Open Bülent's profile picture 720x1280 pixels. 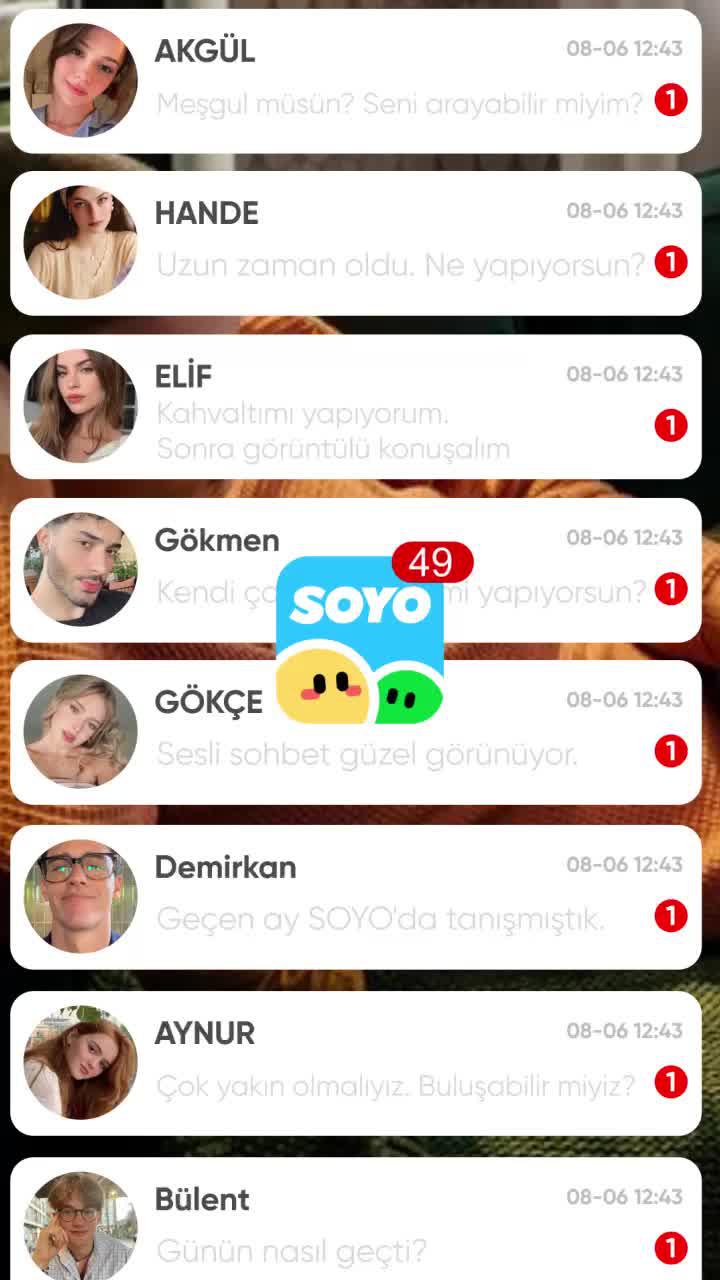[80, 1224]
